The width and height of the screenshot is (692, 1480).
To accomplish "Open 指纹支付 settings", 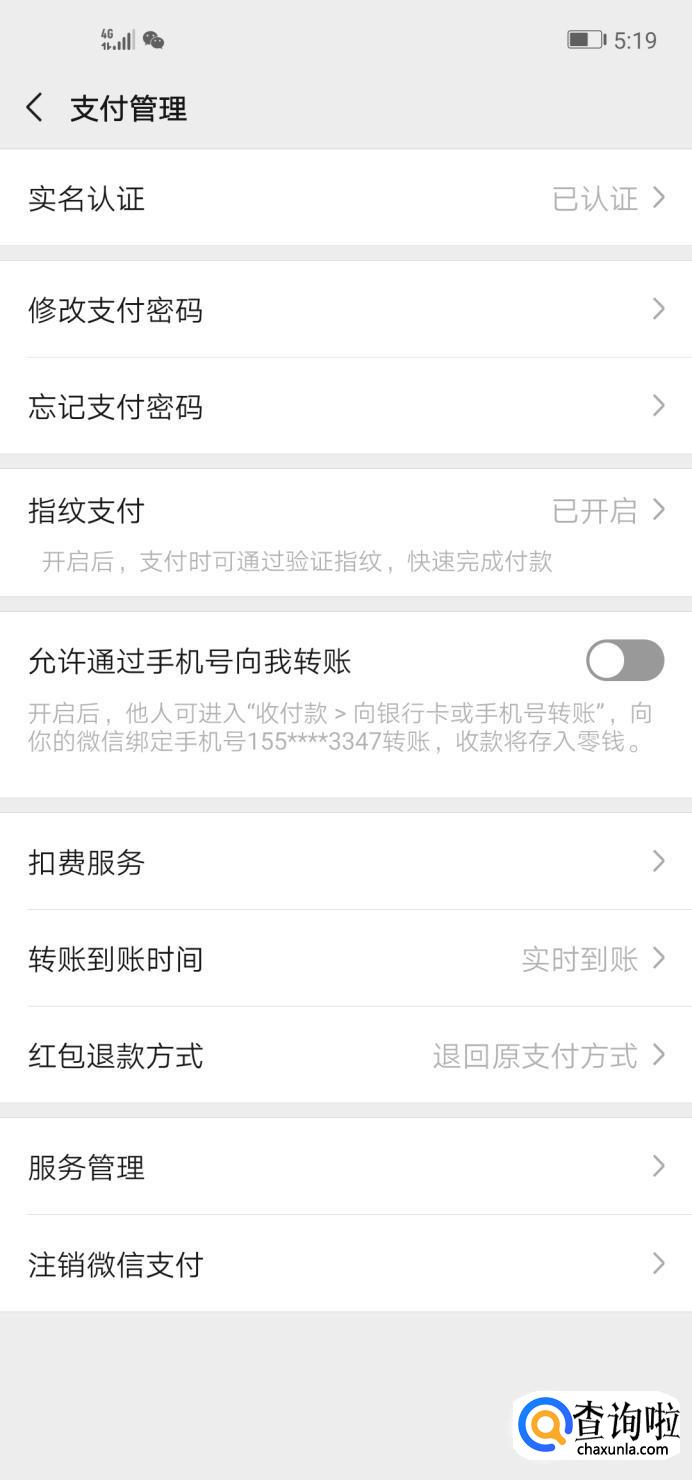I will click(346, 512).
